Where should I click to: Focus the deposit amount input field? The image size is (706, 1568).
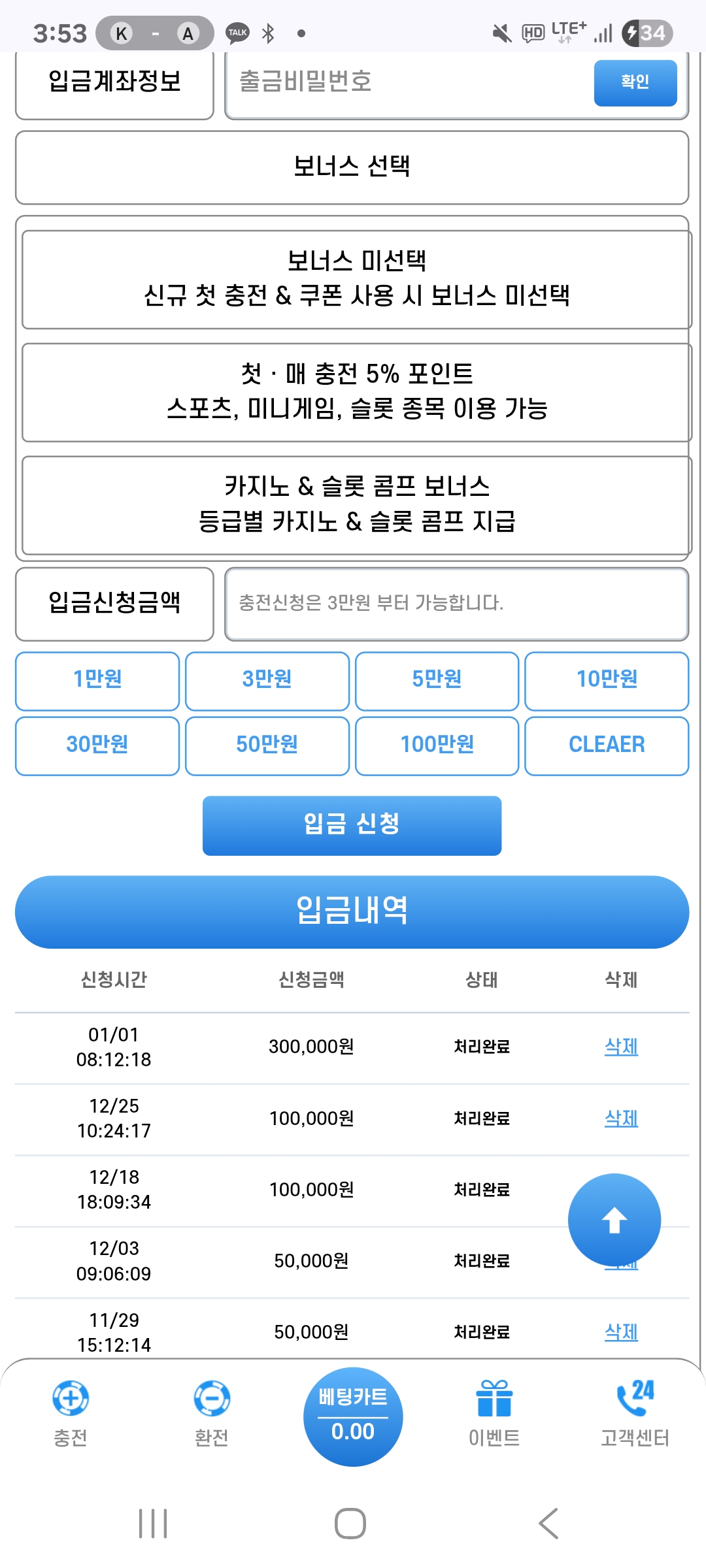[456, 604]
